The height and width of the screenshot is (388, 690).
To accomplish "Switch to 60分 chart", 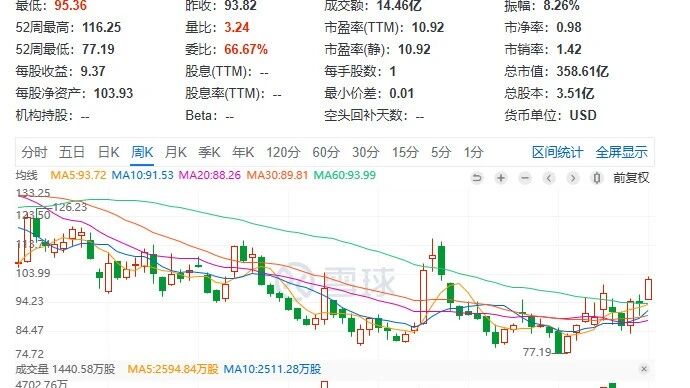I will [326, 152].
